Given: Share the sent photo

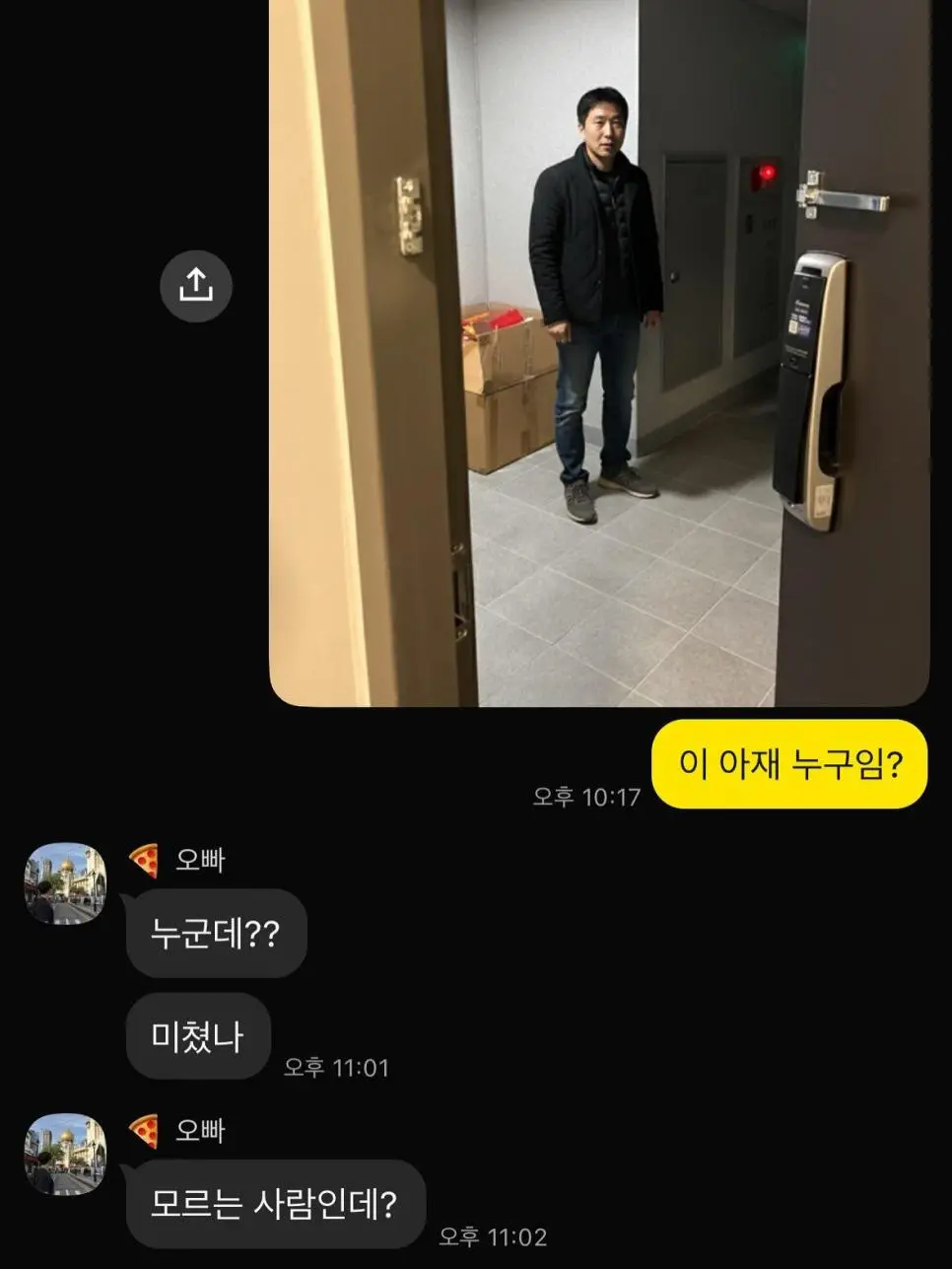Looking at the screenshot, I should (x=196, y=286).
